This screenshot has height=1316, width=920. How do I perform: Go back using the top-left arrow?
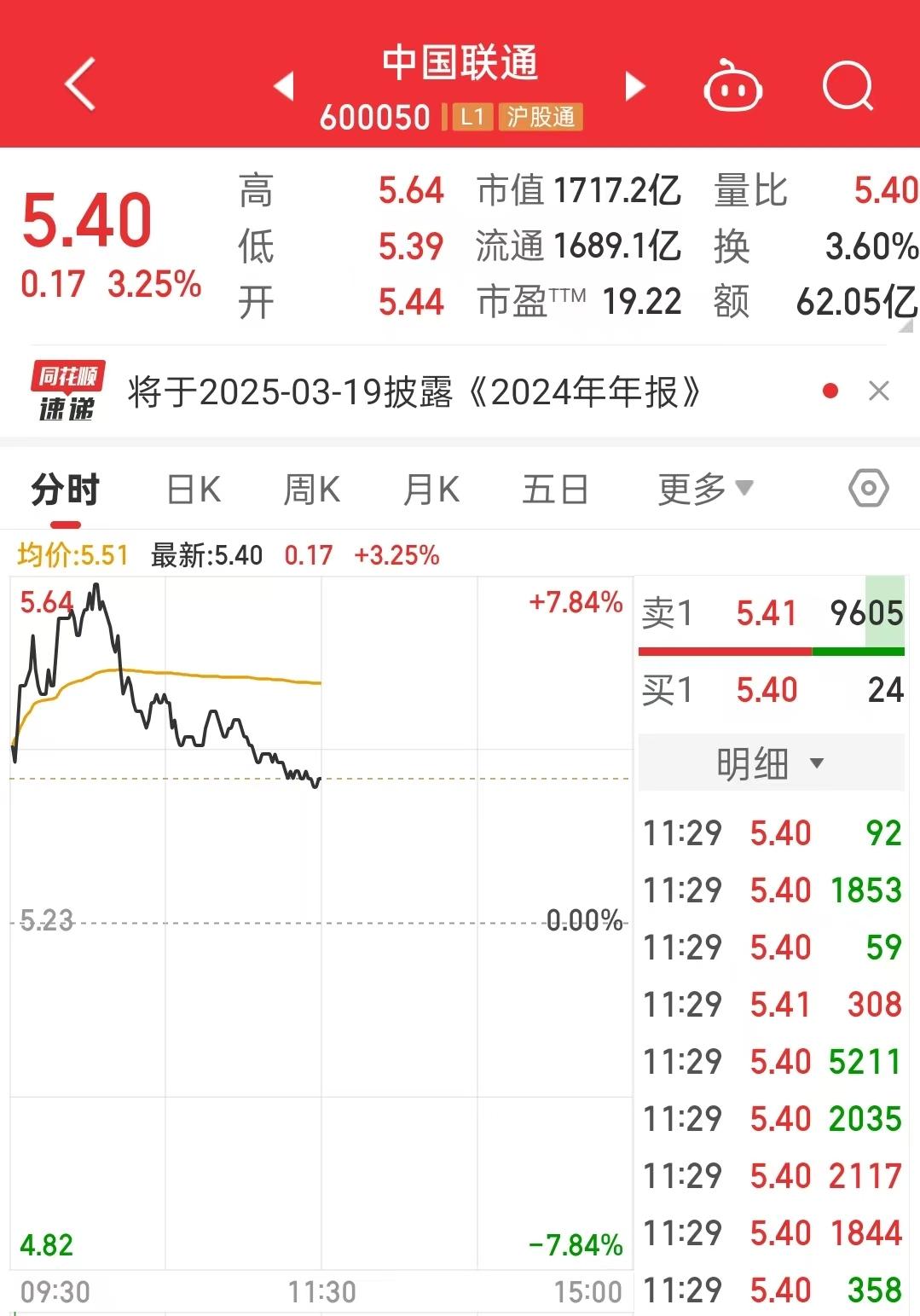pyautogui.click(x=80, y=84)
